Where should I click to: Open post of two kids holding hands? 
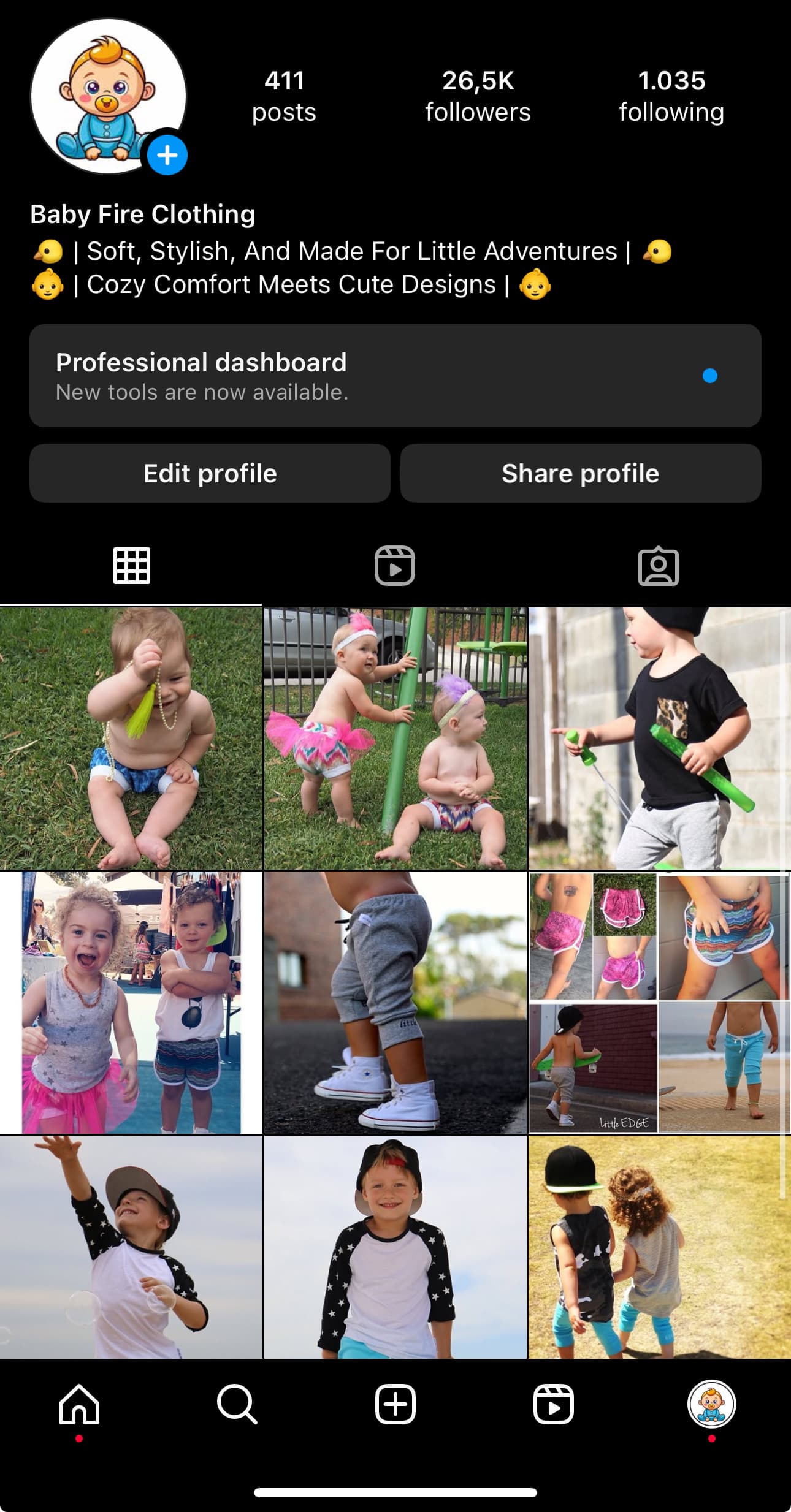(660, 1247)
